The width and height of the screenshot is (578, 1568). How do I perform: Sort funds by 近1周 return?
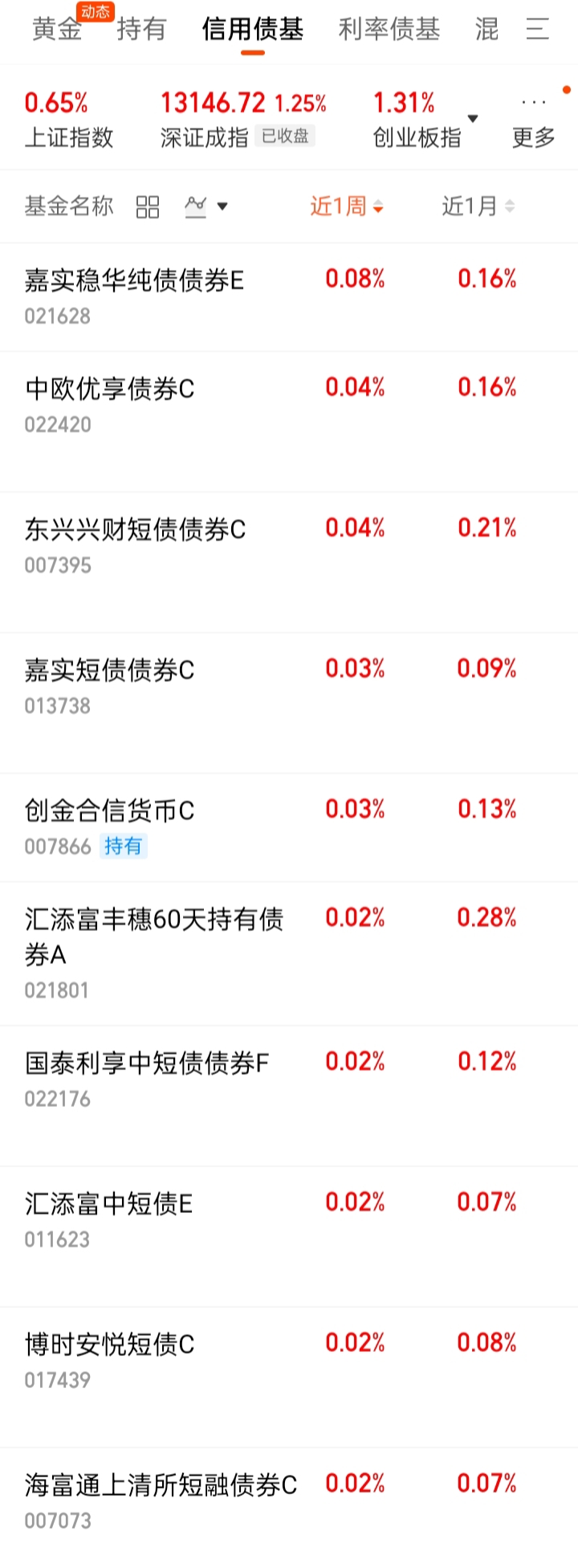[x=346, y=206]
